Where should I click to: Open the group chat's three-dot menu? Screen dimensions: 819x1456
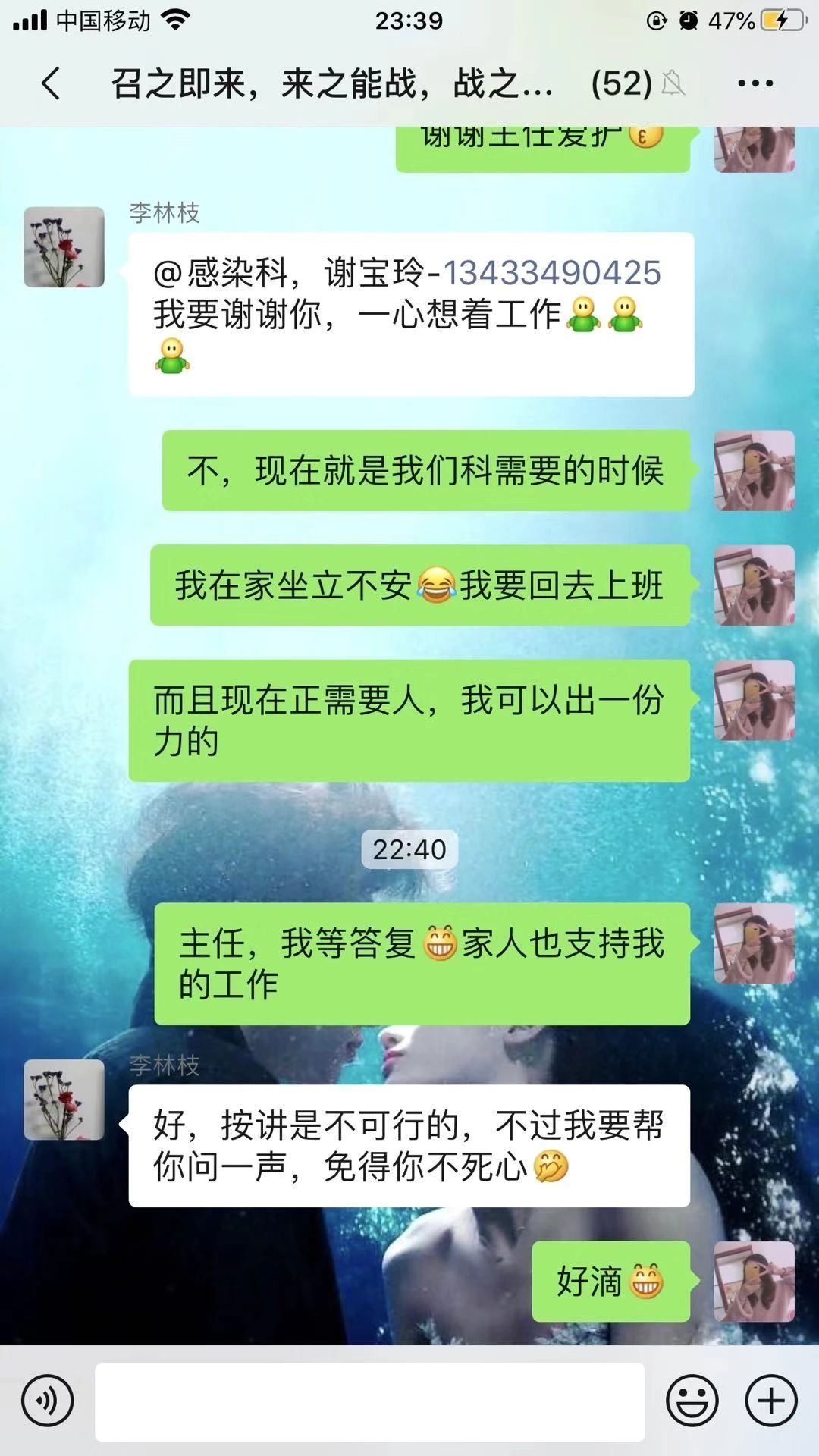coord(755,83)
